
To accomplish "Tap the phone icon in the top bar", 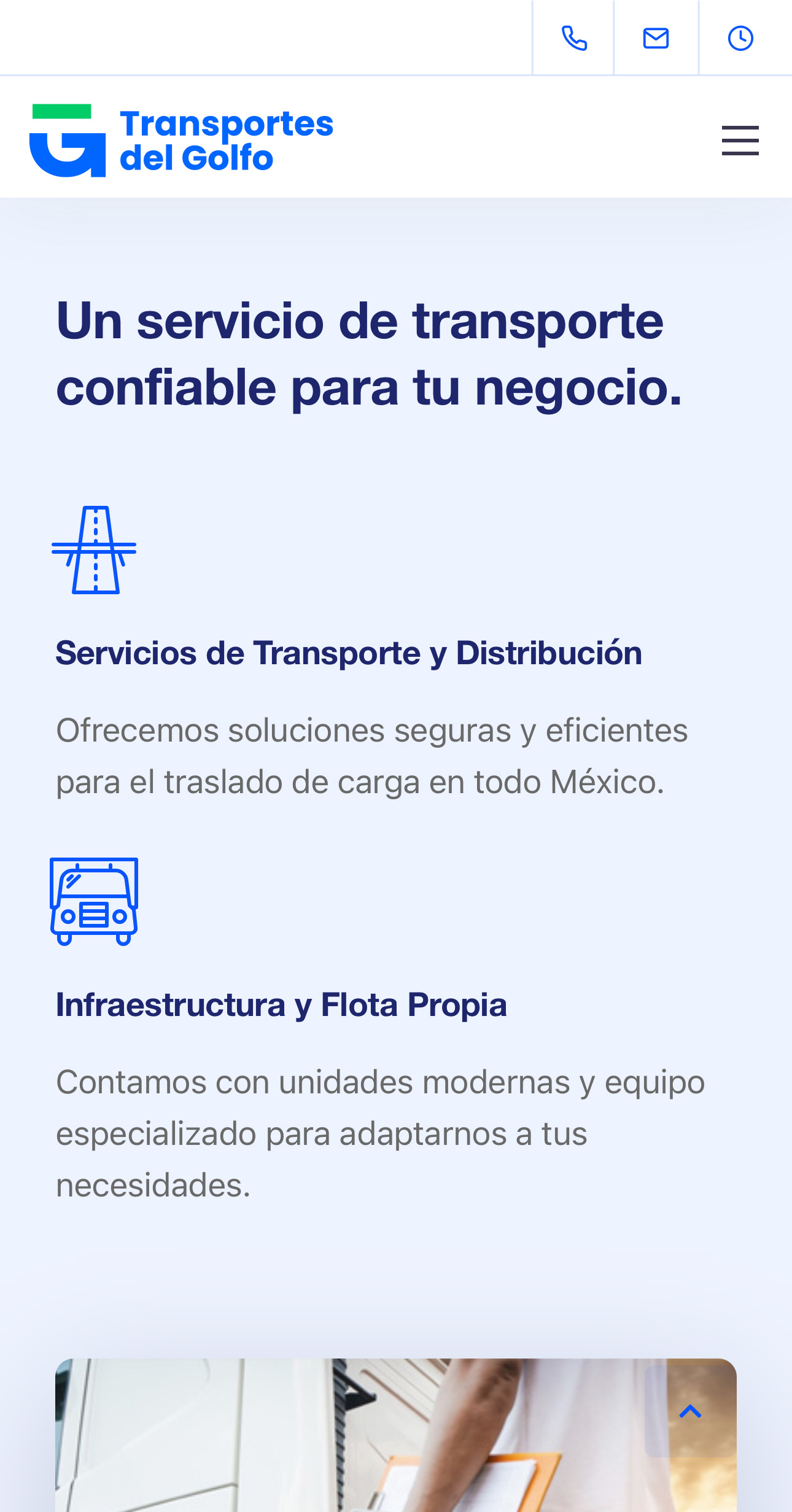I will (x=574, y=38).
